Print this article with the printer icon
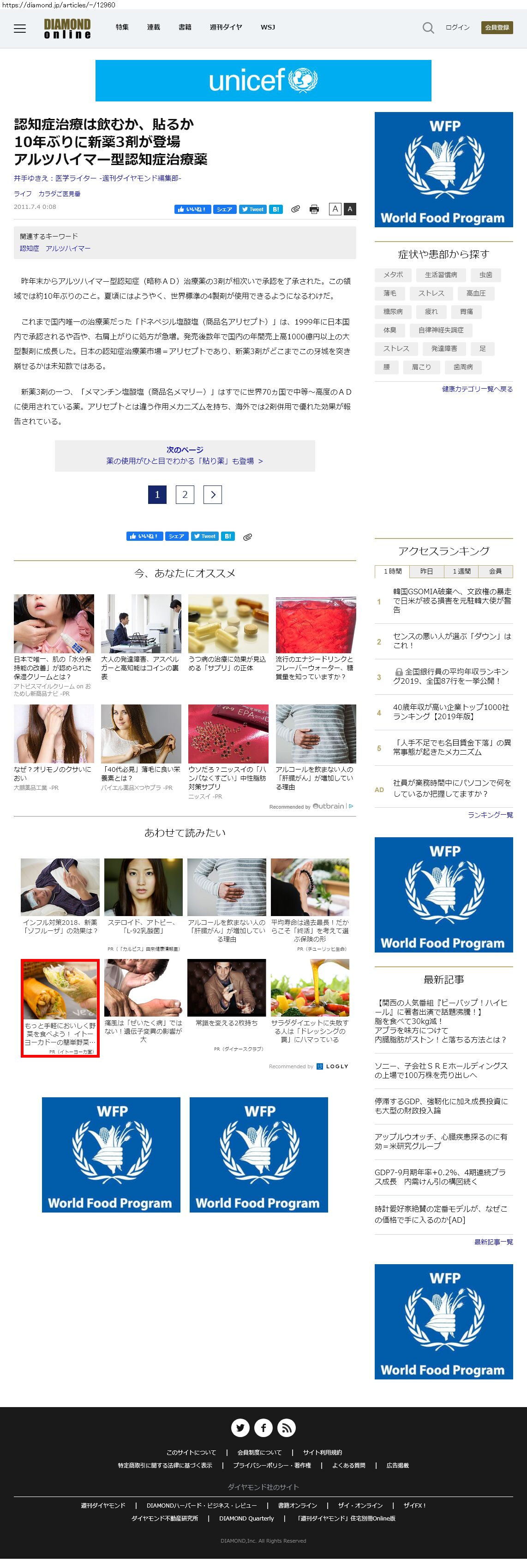 point(314,209)
